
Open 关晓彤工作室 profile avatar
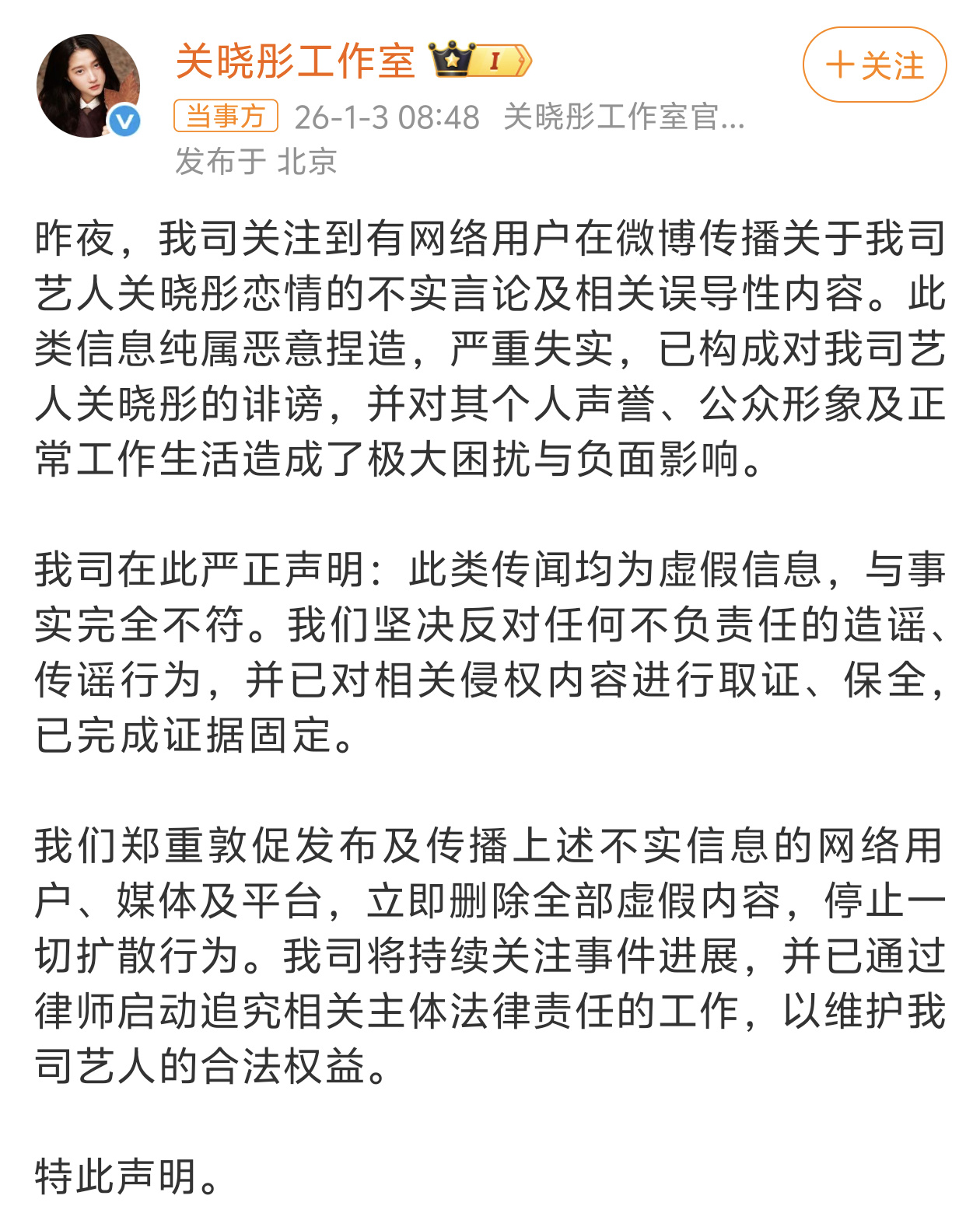[88, 86]
